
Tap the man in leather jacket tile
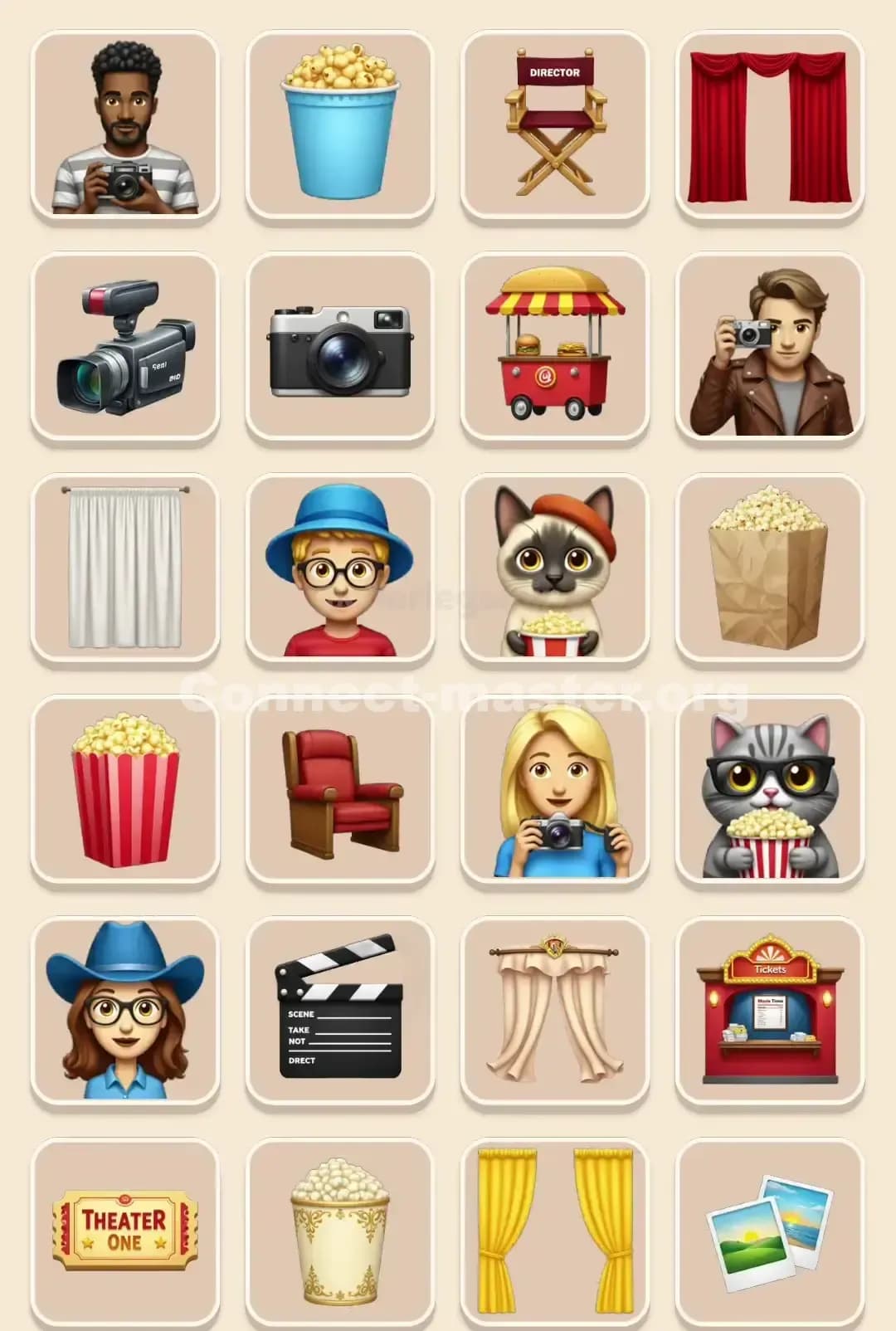click(769, 348)
